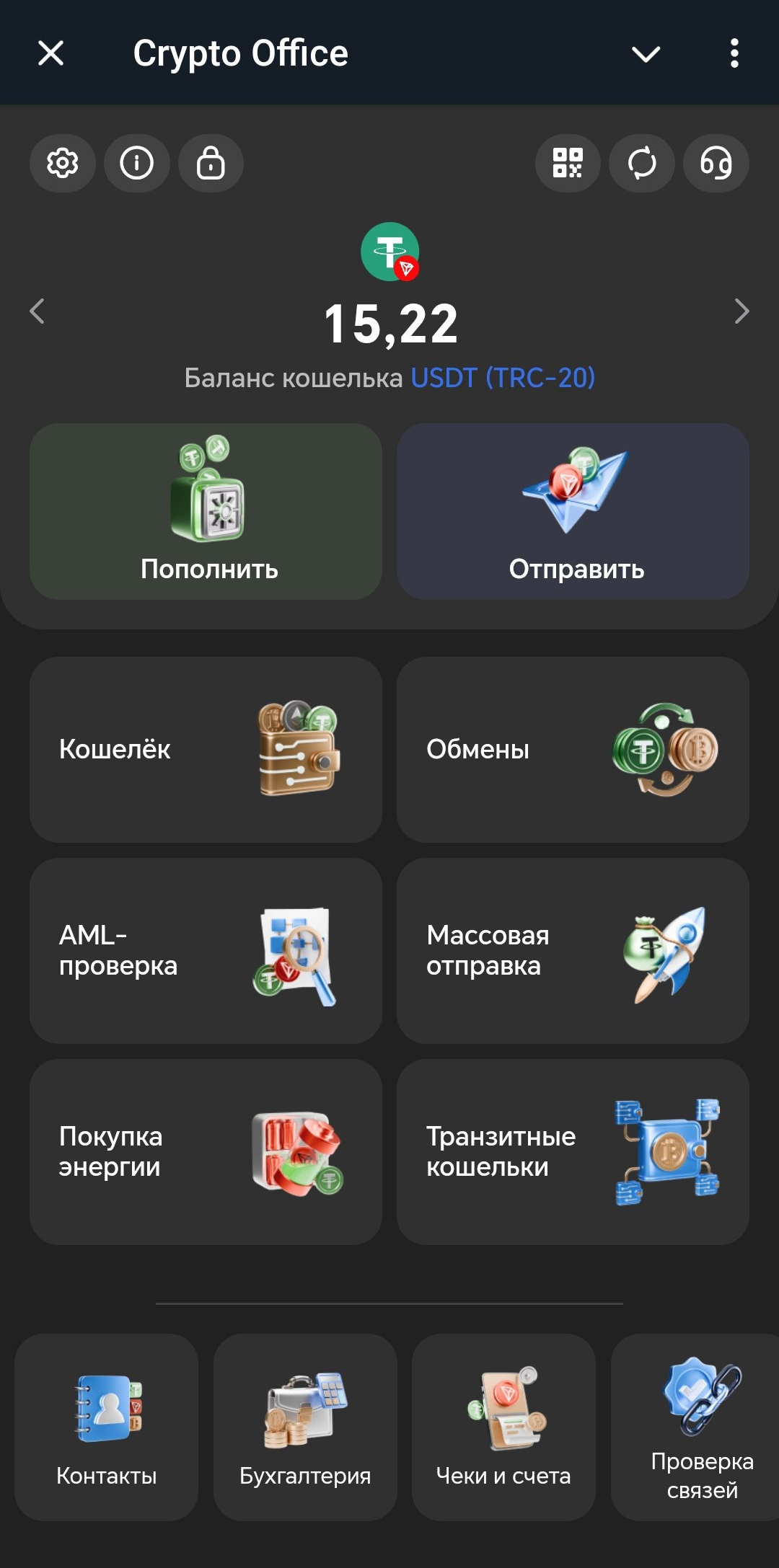Click the lock icon to secure wallet
The width and height of the screenshot is (779, 1568).
click(x=211, y=164)
